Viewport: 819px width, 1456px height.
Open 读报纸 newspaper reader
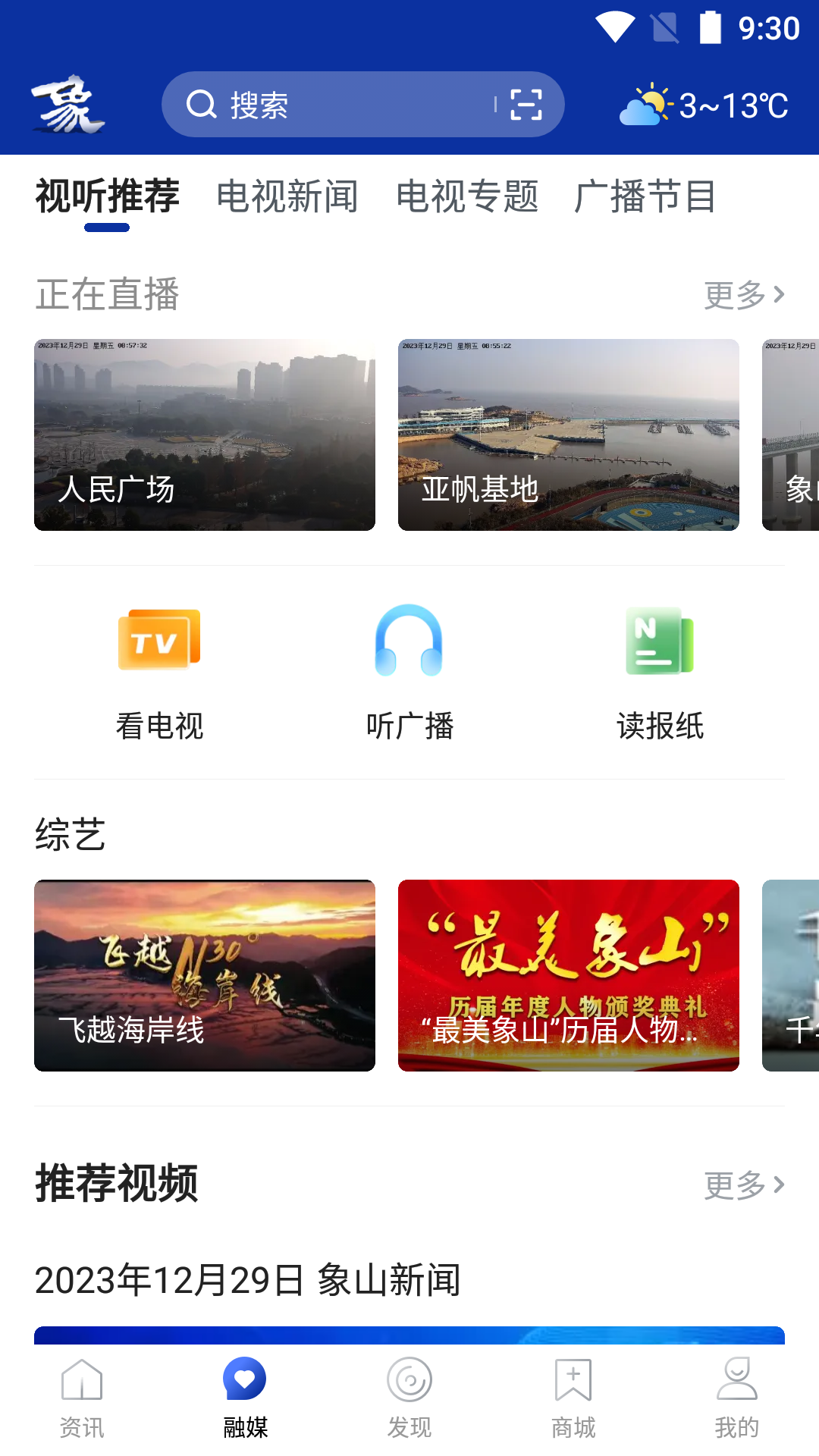[x=660, y=671]
